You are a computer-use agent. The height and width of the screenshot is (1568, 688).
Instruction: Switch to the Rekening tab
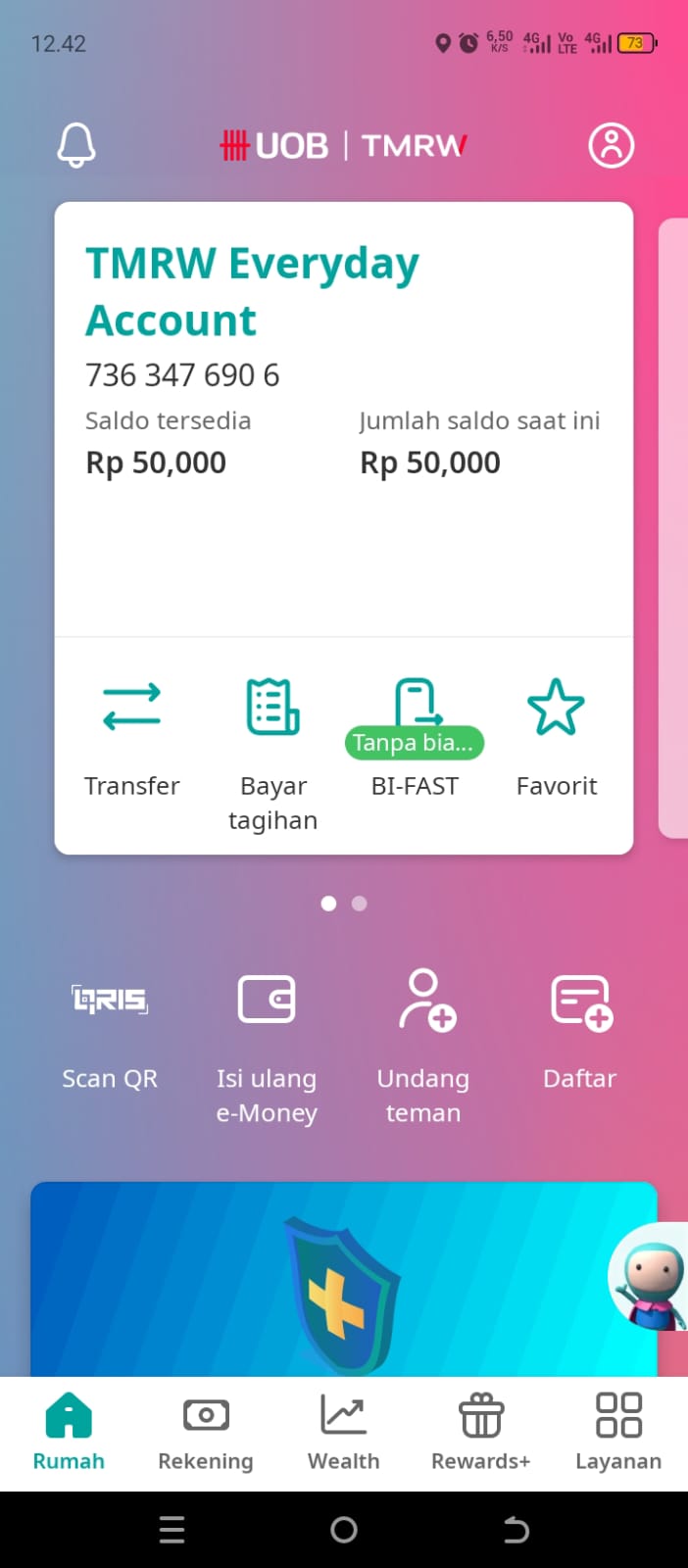click(206, 1433)
